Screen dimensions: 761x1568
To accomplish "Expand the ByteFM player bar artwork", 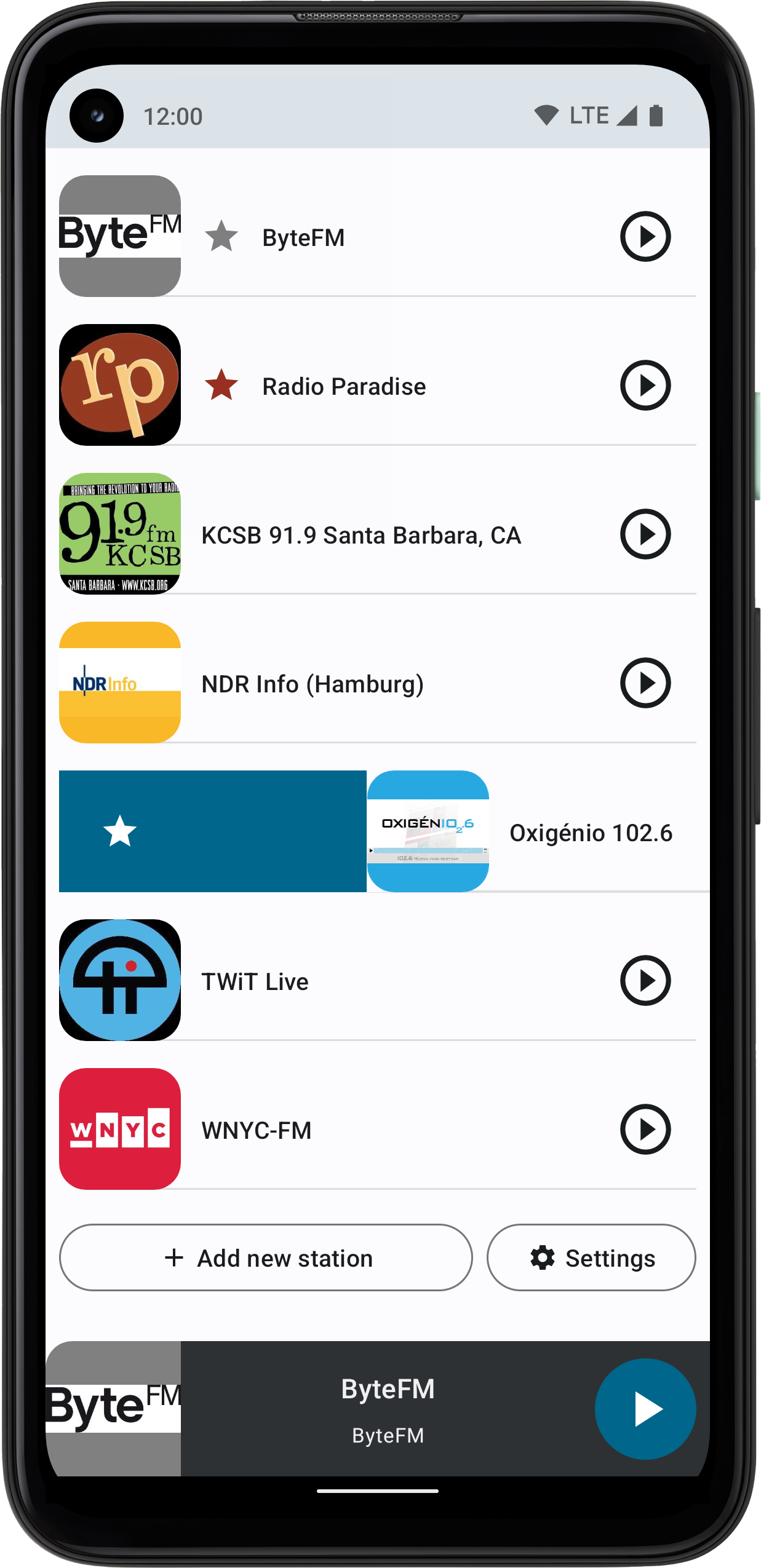I will pyautogui.click(x=114, y=1409).
